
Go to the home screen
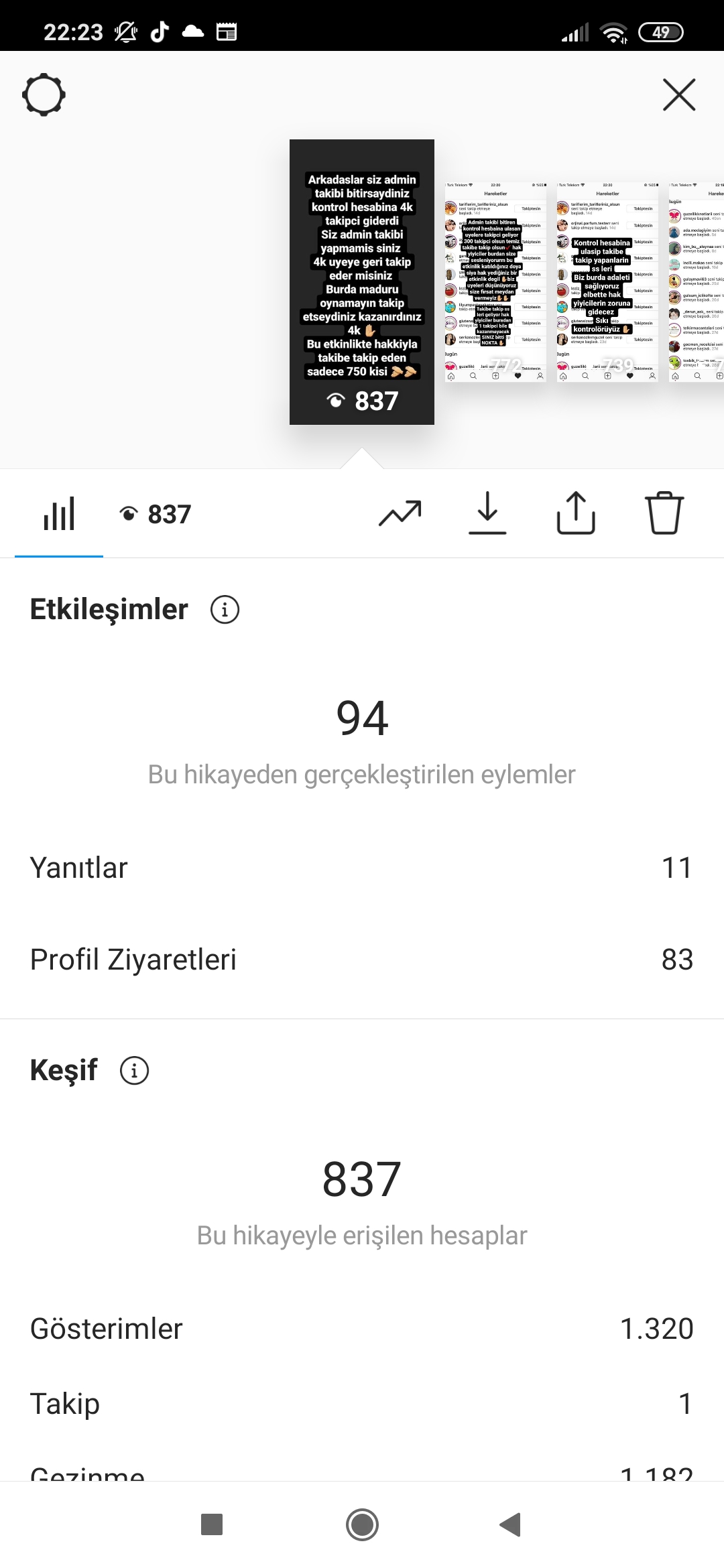362,1524
